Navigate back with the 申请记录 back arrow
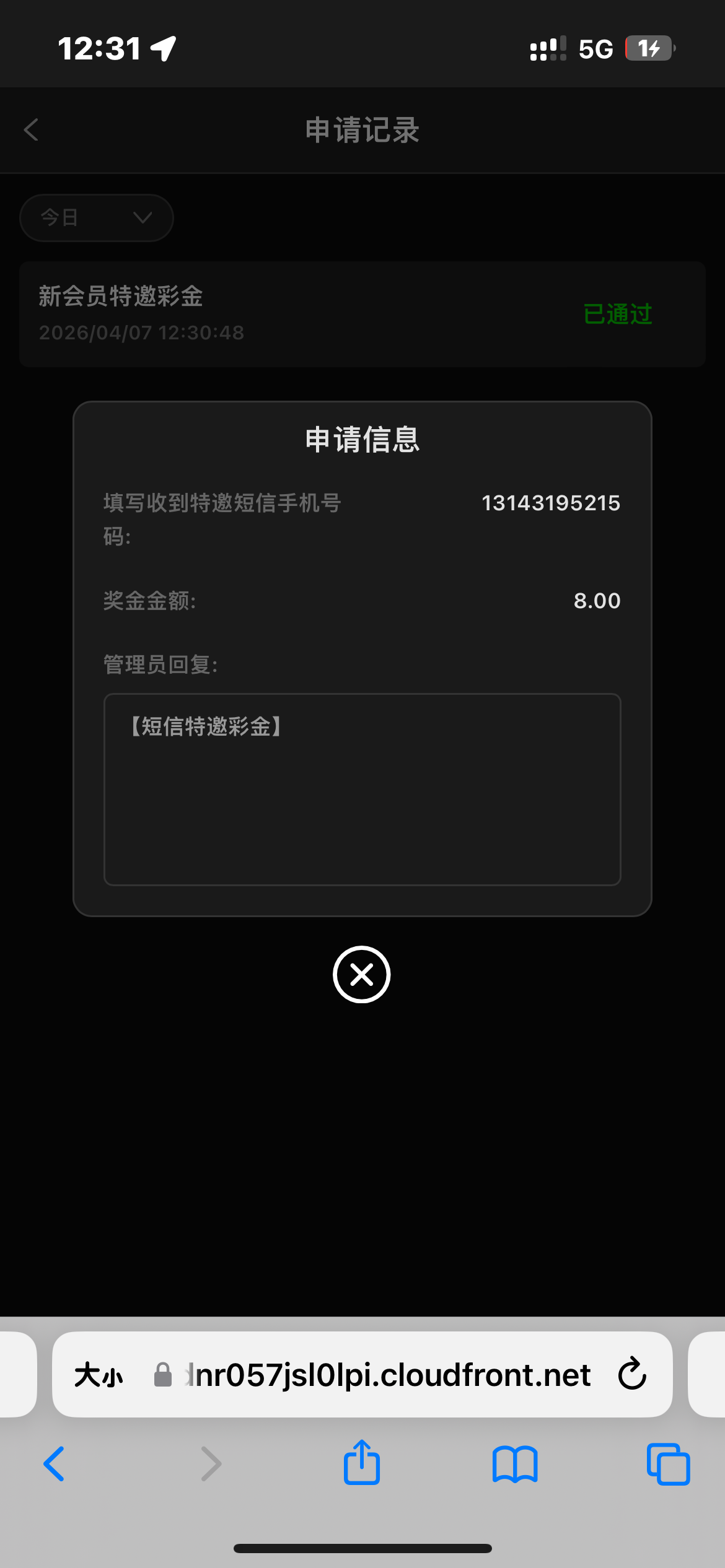This screenshot has width=725, height=1568. coord(30,130)
